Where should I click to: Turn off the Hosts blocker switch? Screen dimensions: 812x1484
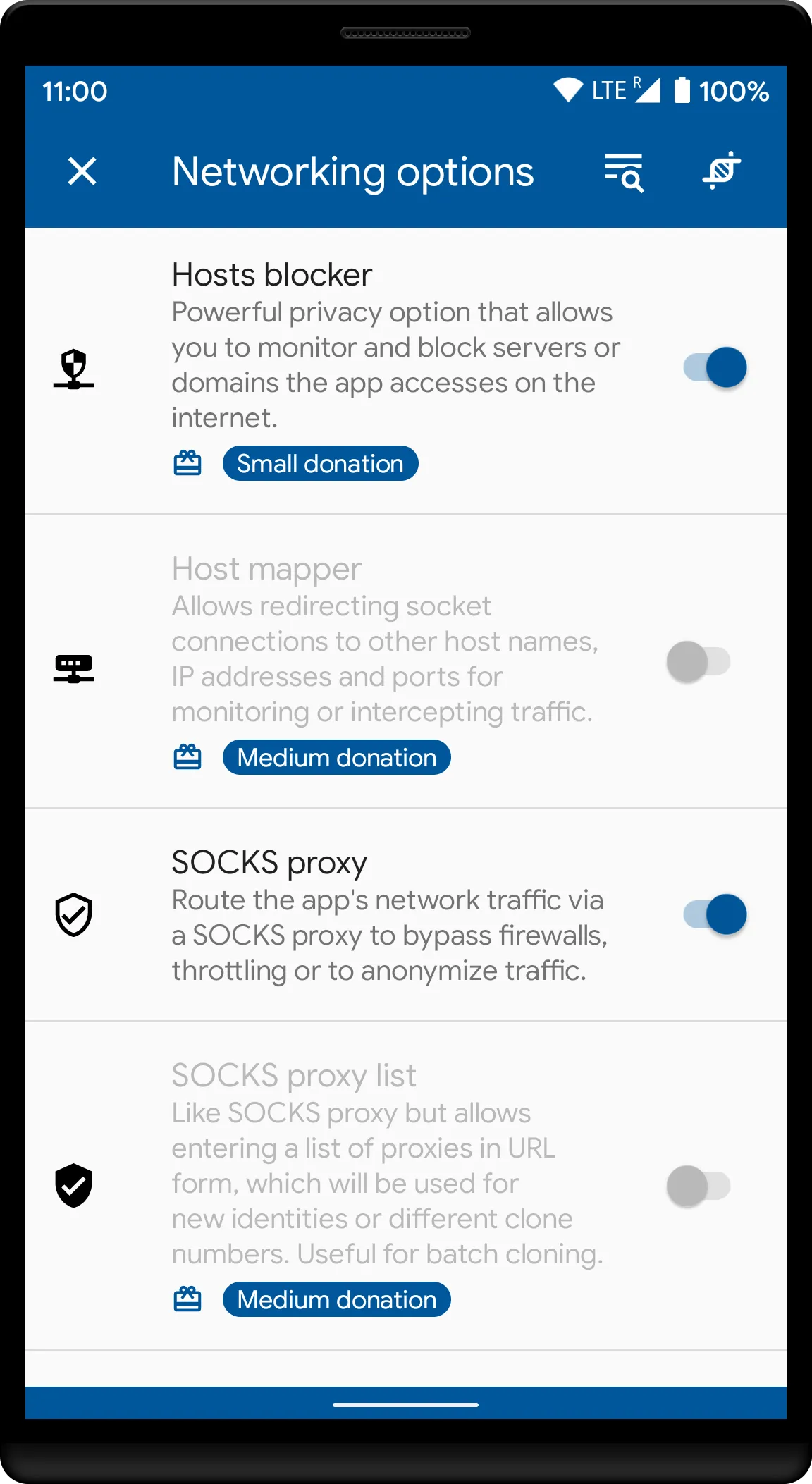pyautogui.click(x=715, y=367)
